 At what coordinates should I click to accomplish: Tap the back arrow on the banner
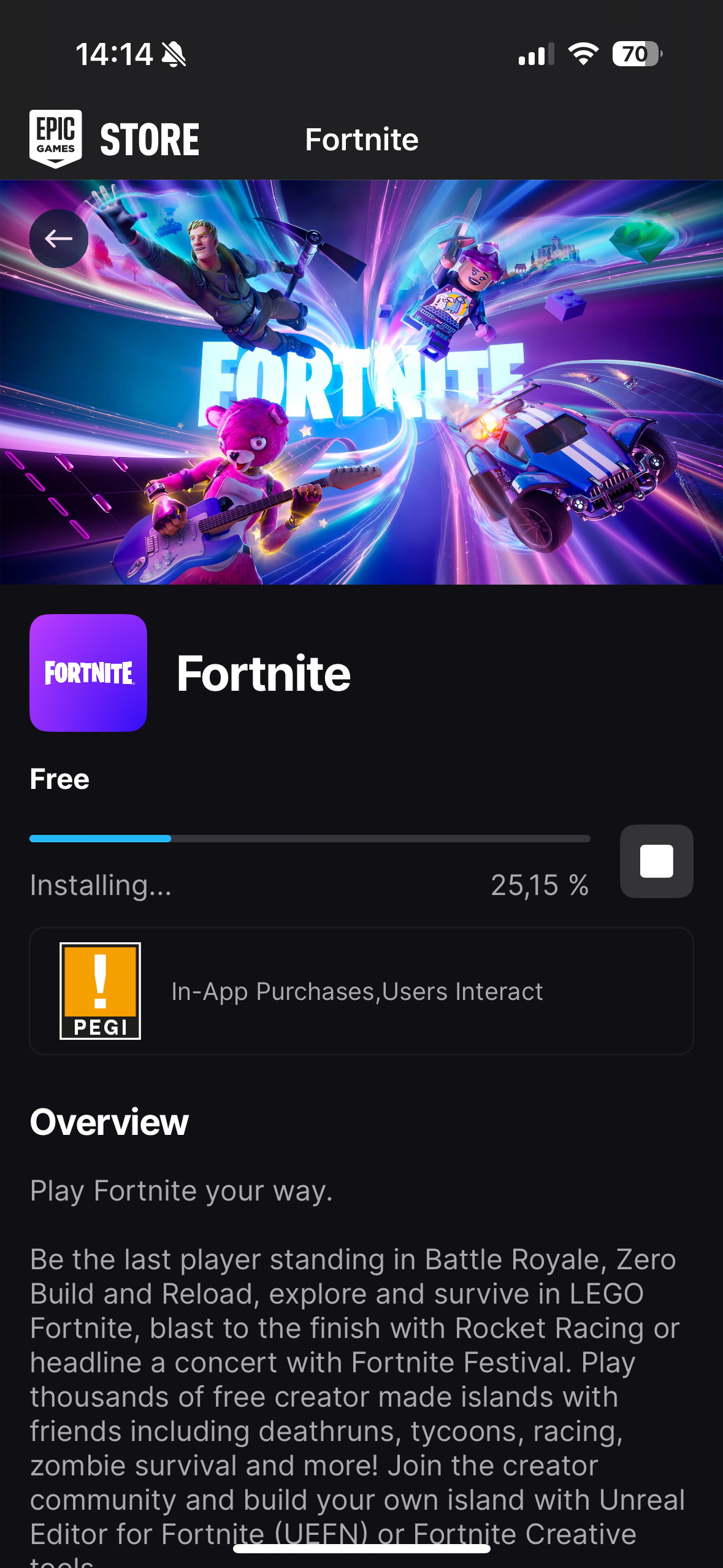(58, 238)
